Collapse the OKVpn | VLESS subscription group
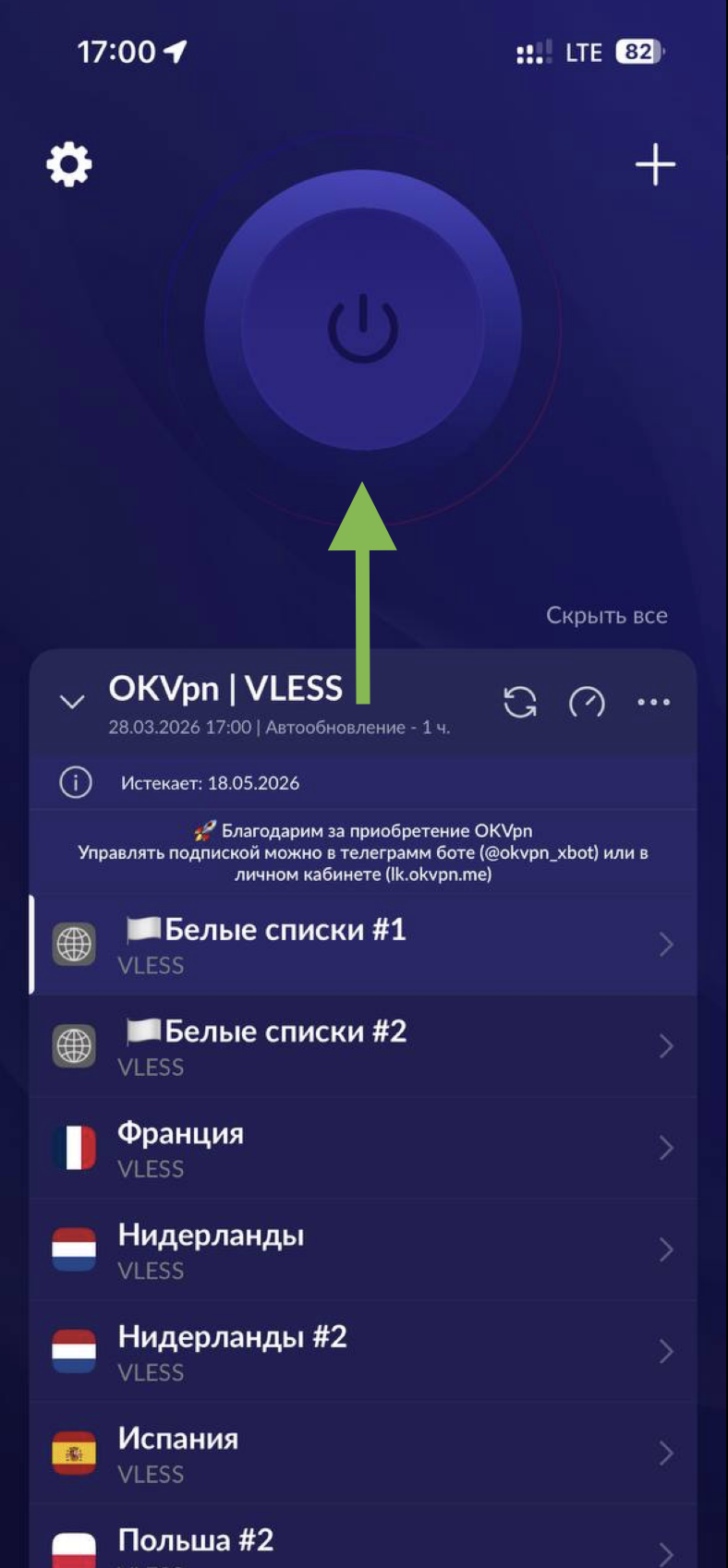The width and height of the screenshot is (728, 1568). coord(72,702)
